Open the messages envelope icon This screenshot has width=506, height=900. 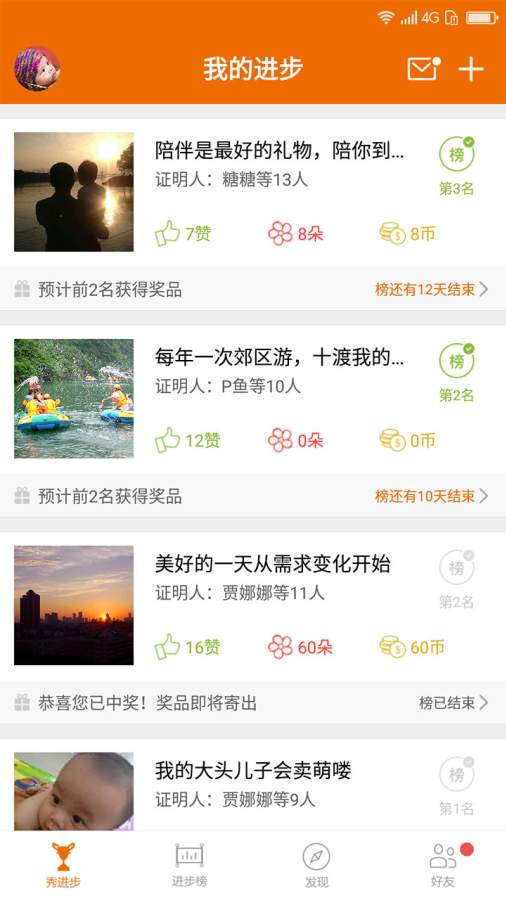423,69
